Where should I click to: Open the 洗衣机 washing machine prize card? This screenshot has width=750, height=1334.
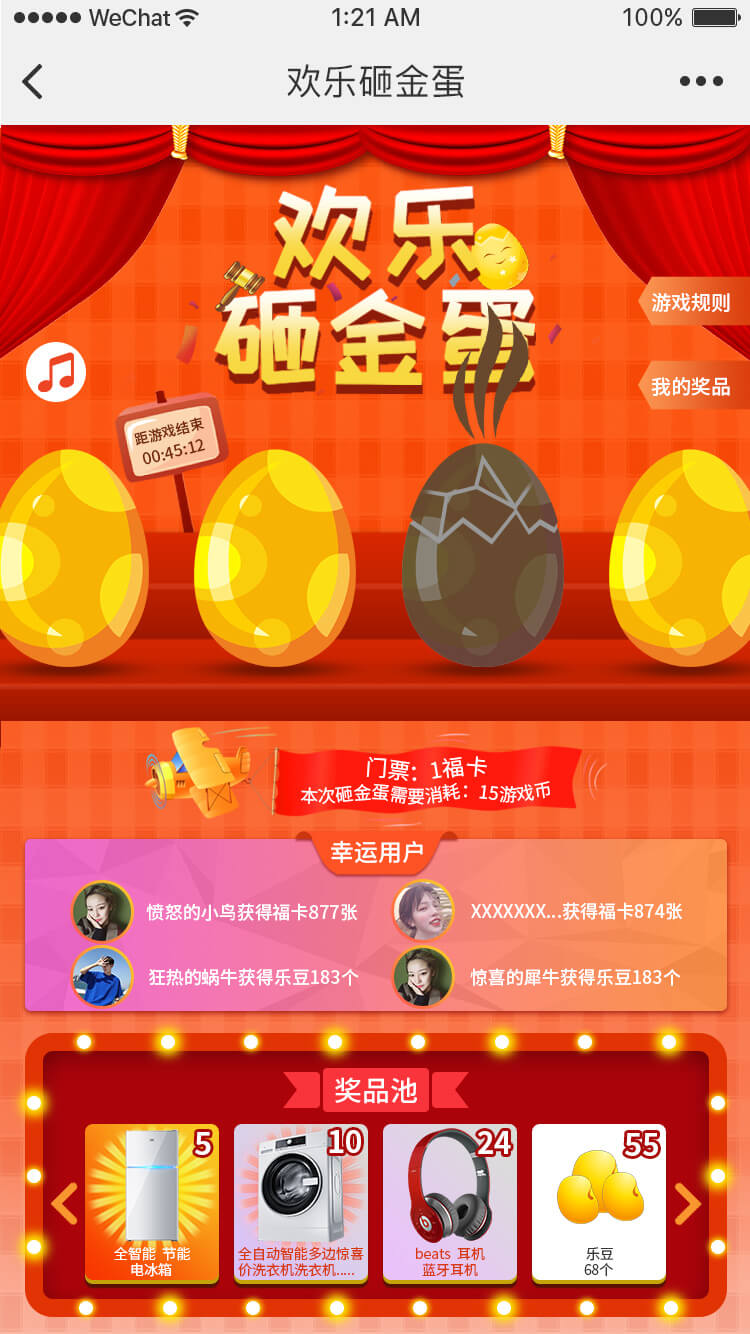click(300, 1202)
